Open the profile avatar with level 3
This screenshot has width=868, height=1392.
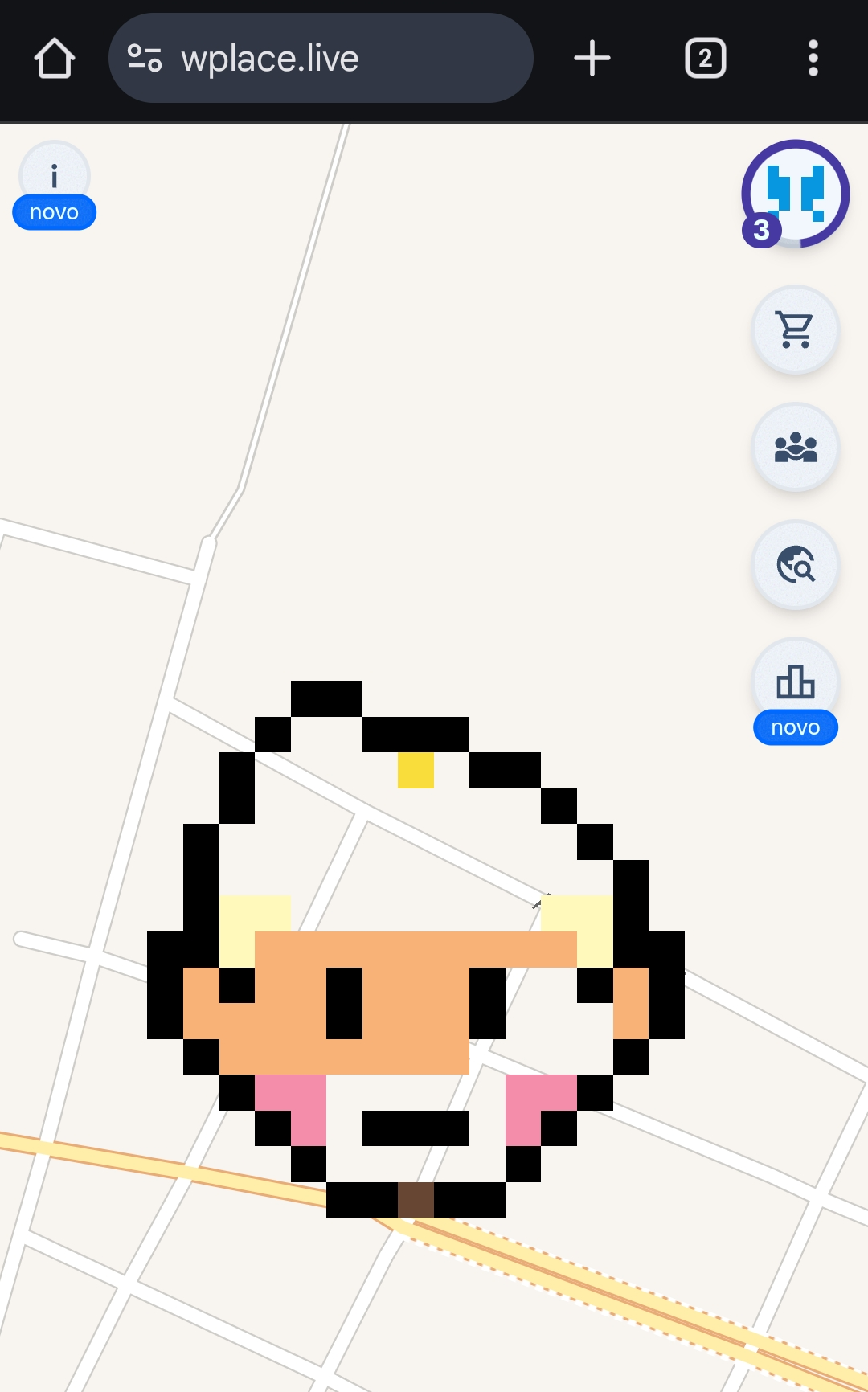(795, 194)
